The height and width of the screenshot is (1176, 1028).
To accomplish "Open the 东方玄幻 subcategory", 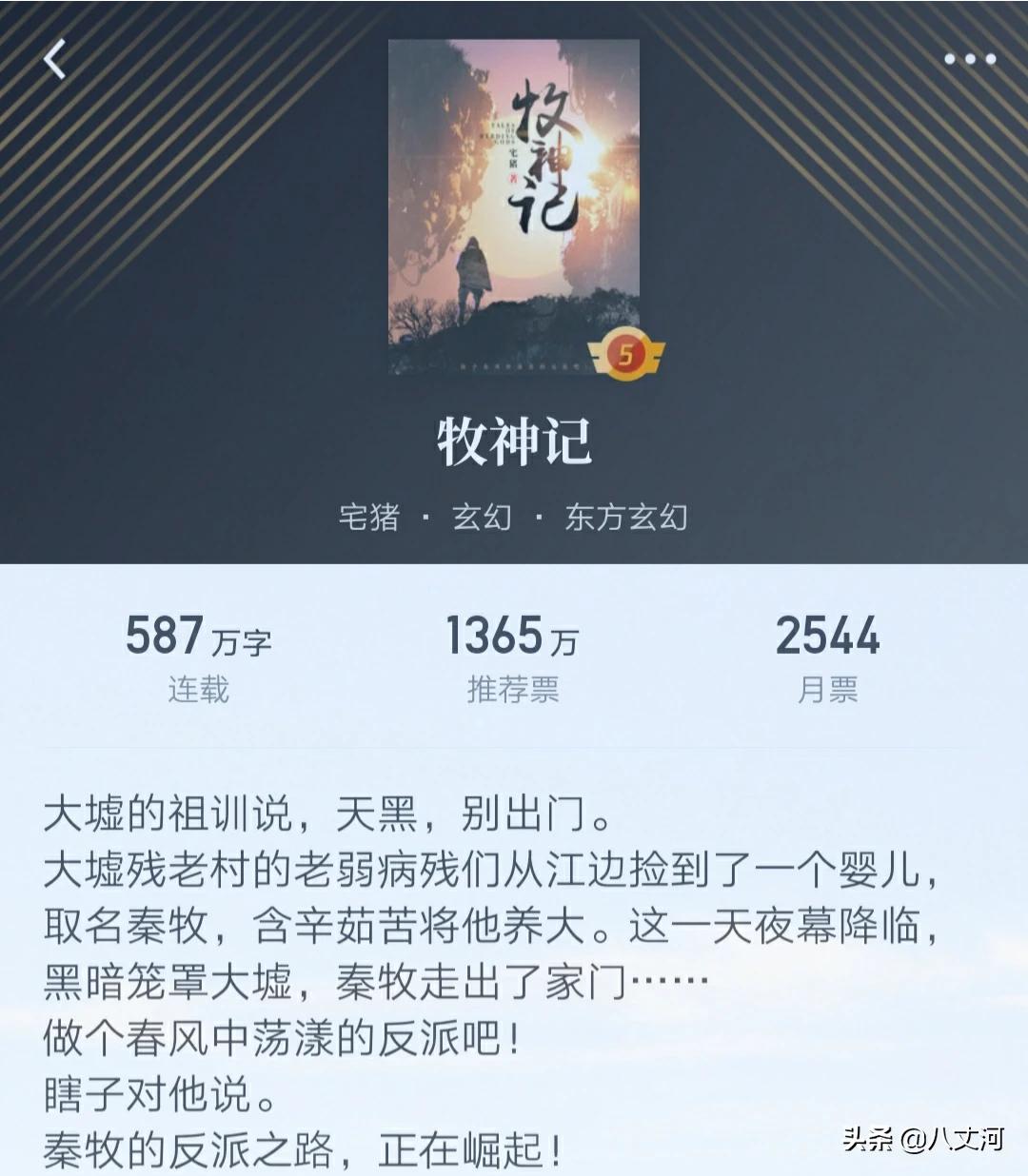I will point(625,518).
